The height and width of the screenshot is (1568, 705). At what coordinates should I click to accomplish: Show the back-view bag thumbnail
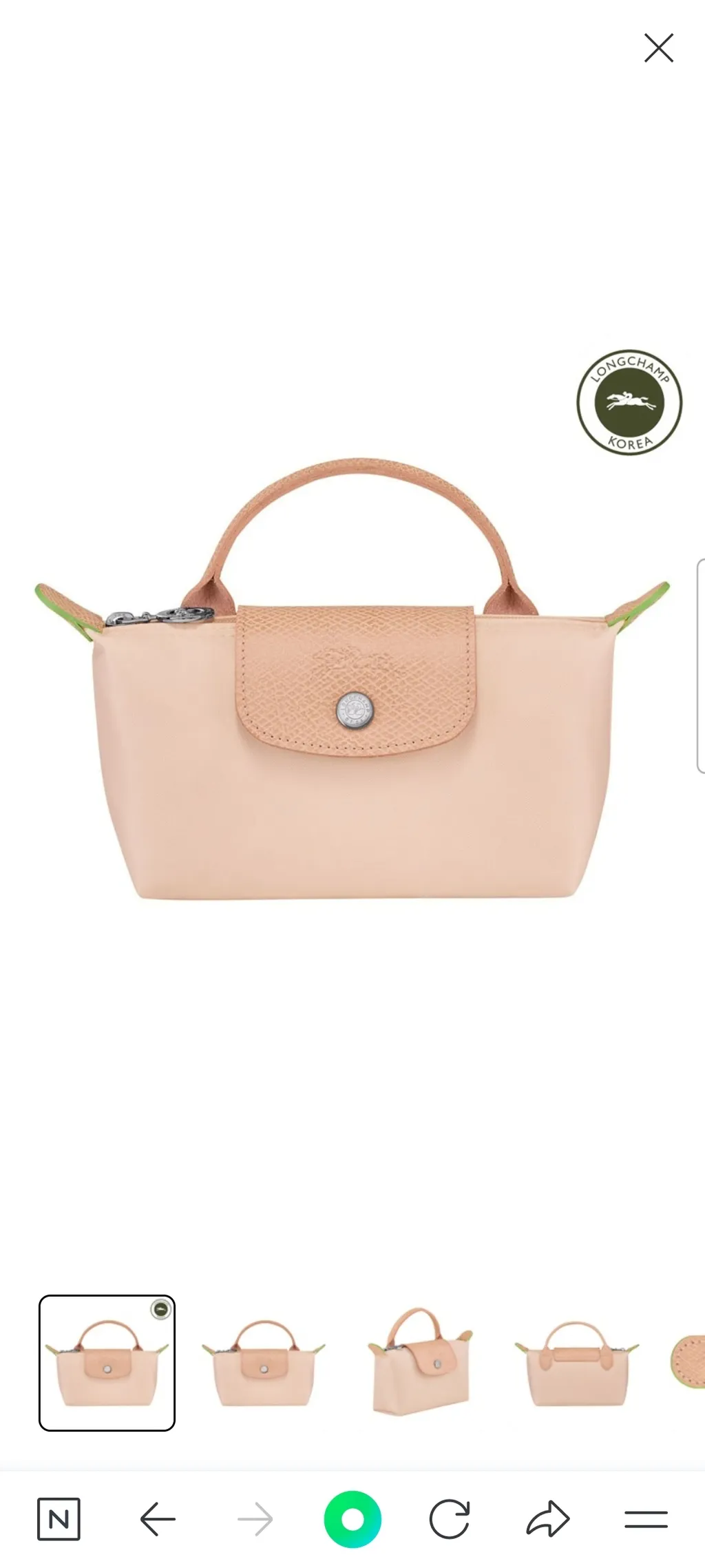(x=576, y=1363)
